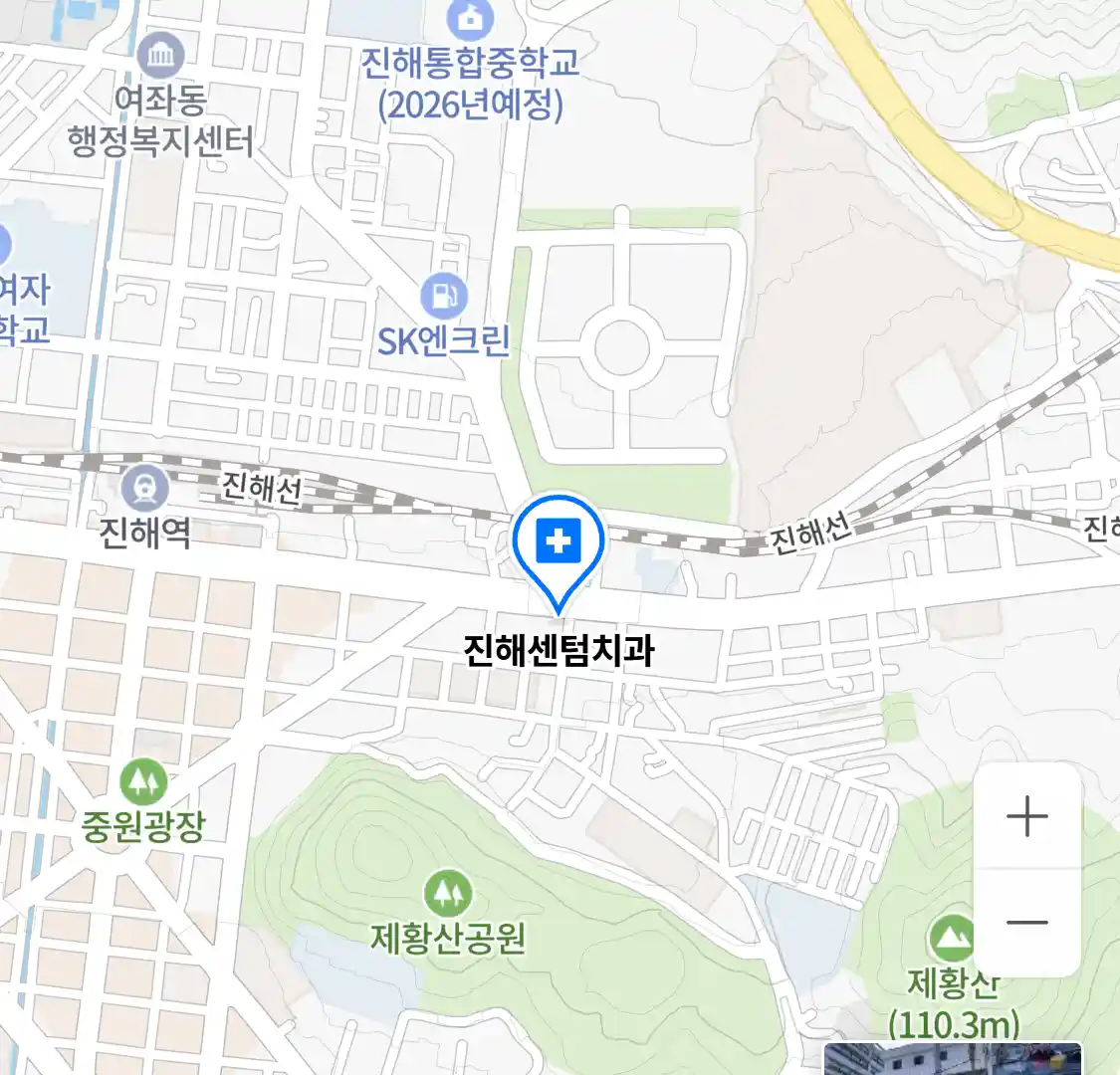Image resolution: width=1120 pixels, height=1075 pixels.
Task: Open the SK엔크린 gas station marker
Action: (443, 296)
